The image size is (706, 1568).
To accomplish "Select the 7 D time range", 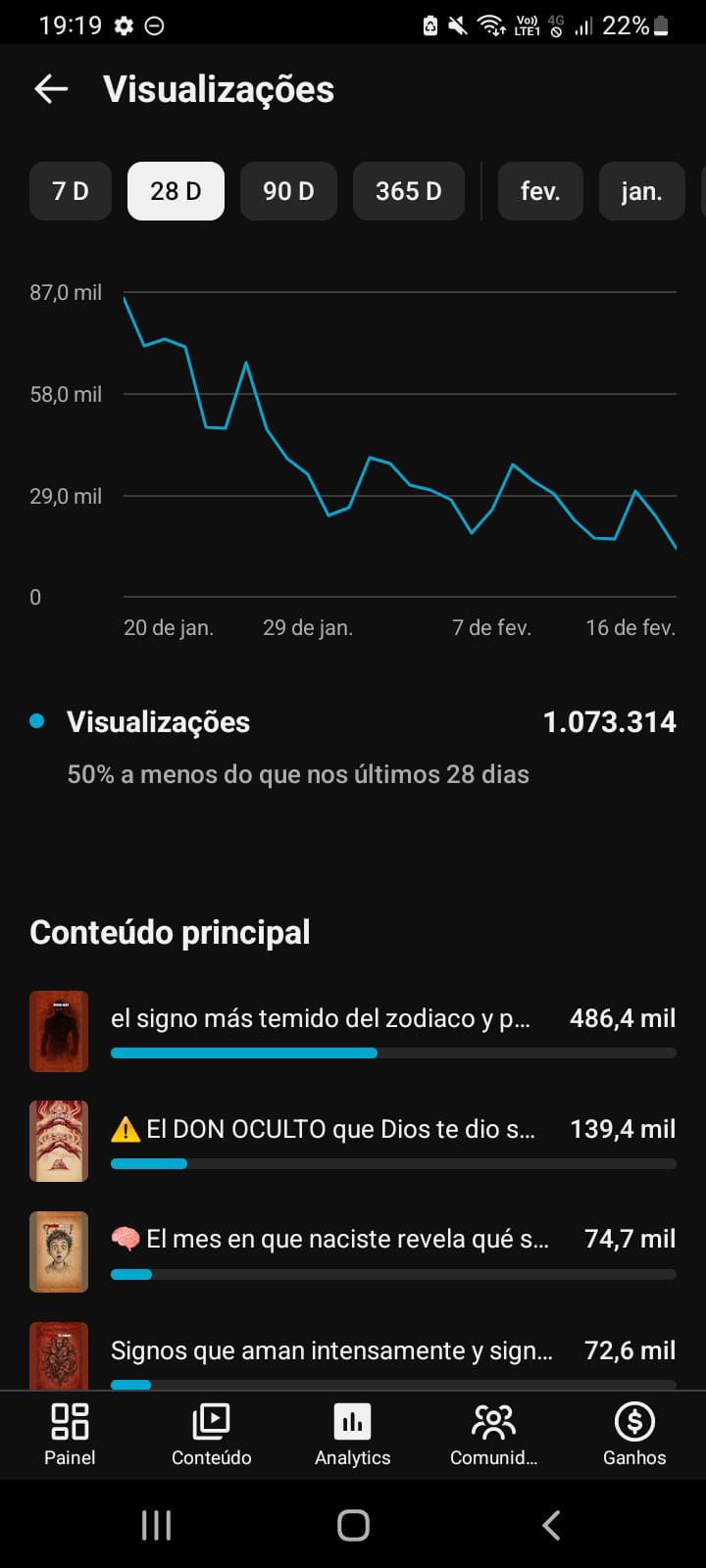I will coord(71,191).
